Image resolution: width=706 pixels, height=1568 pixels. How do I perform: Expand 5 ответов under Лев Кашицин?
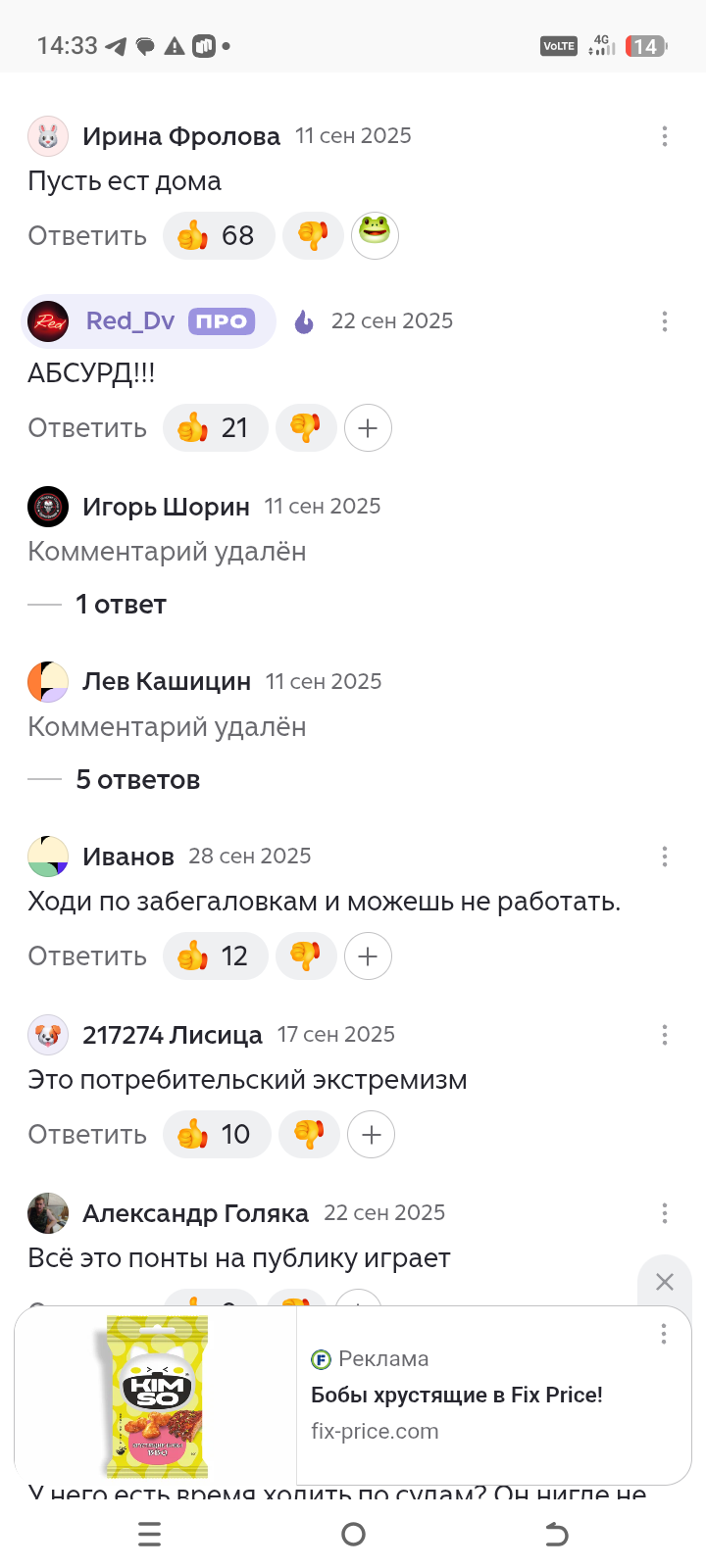(137, 780)
